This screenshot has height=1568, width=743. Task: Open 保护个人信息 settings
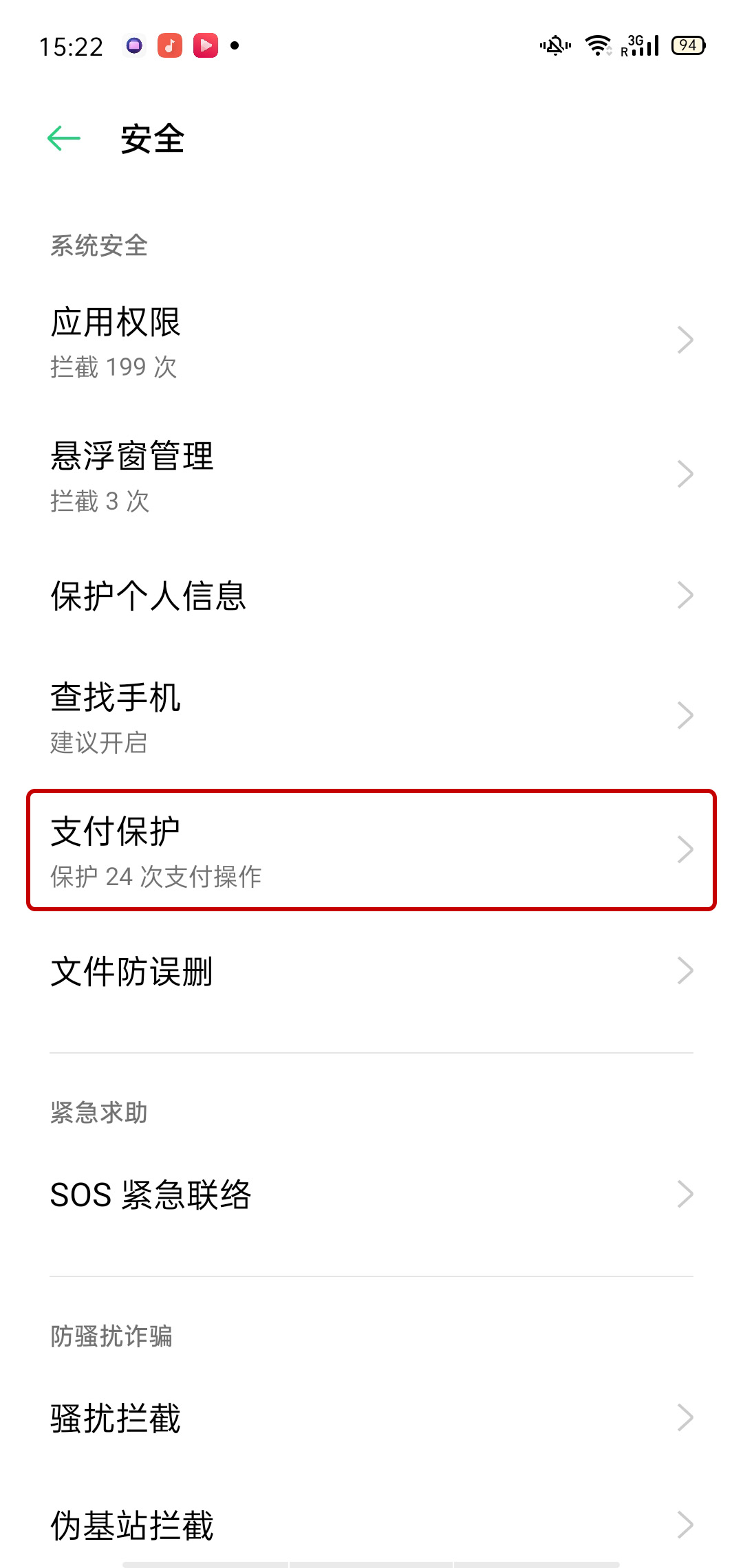coord(275,597)
